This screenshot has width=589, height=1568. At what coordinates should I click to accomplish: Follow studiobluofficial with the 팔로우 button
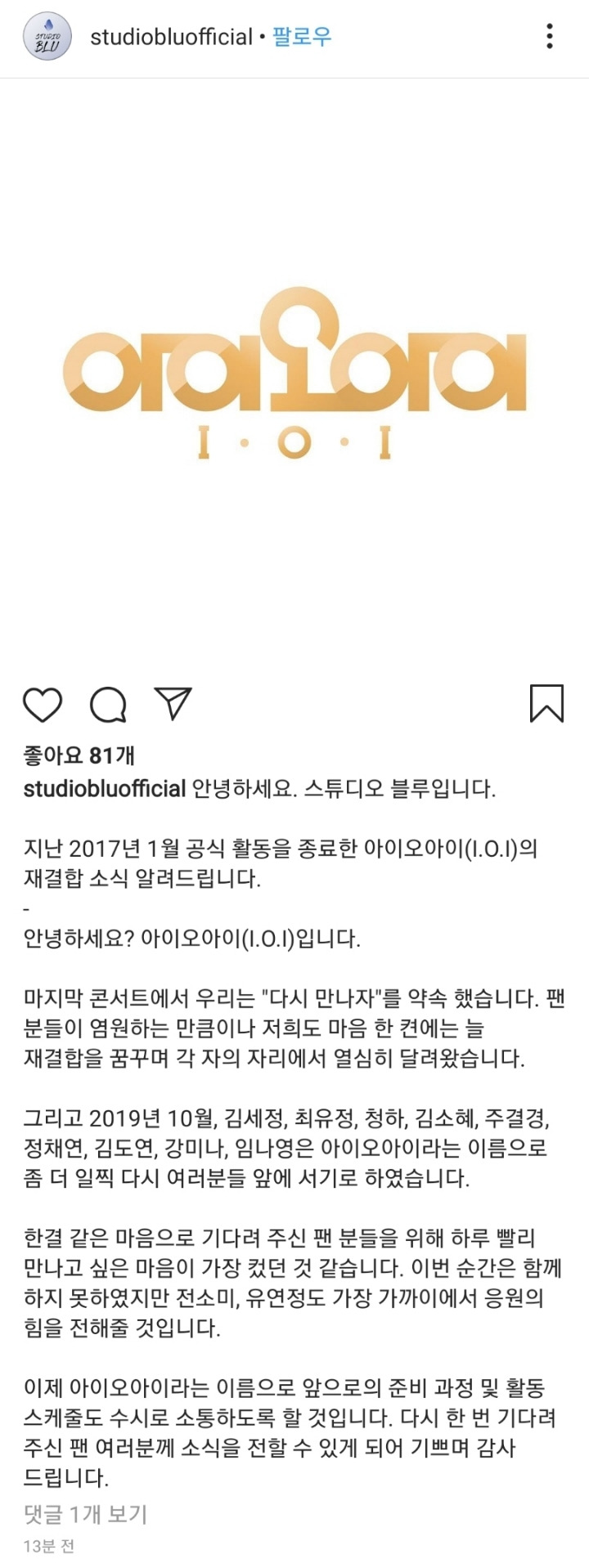click(302, 37)
